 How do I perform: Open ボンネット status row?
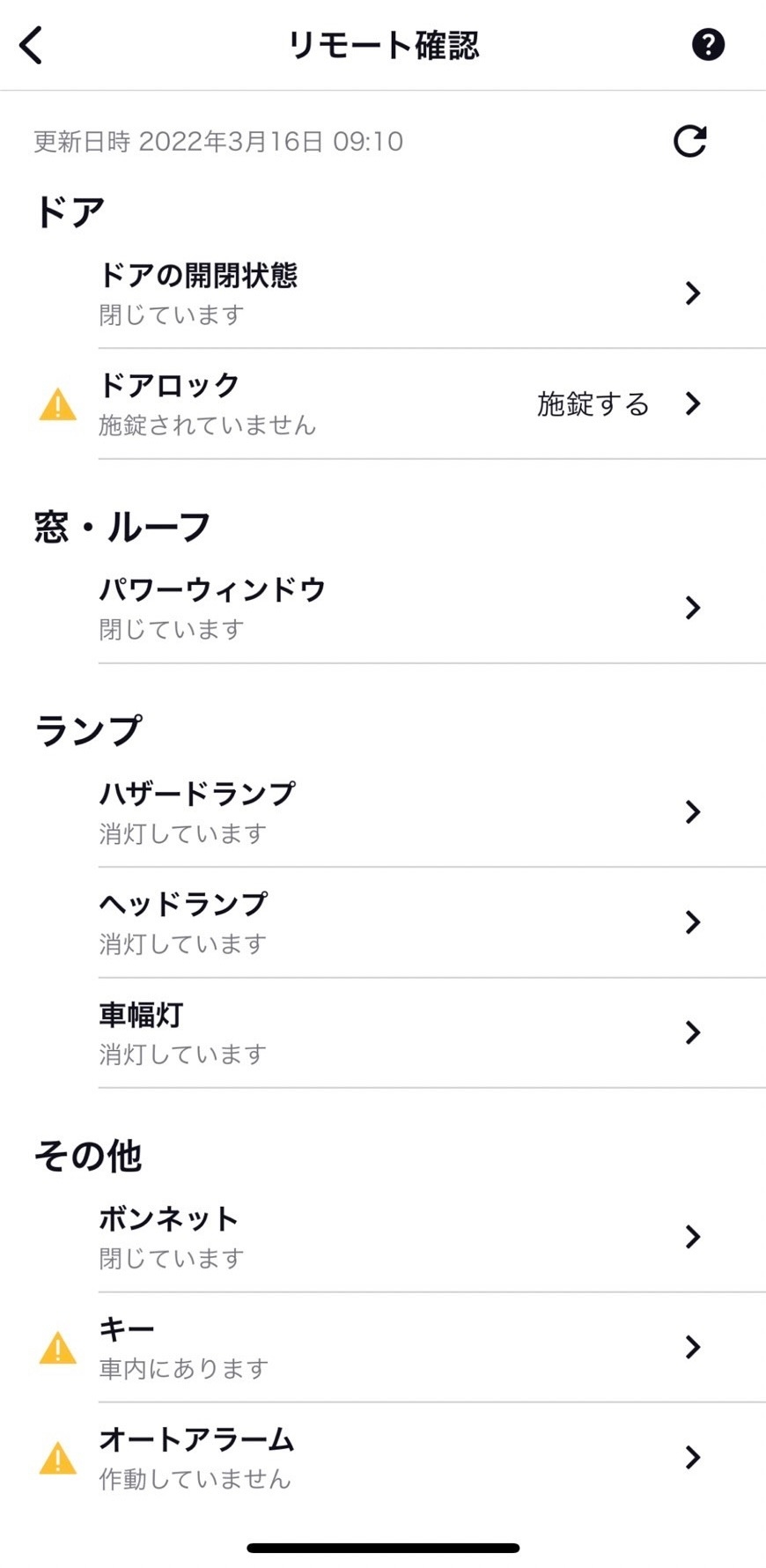click(x=383, y=1237)
